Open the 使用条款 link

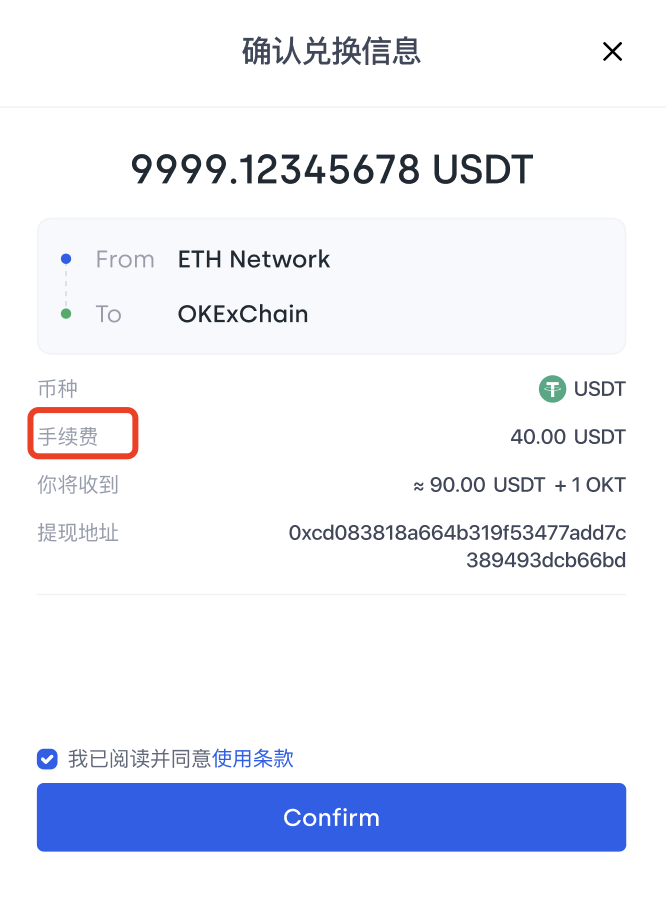click(253, 758)
